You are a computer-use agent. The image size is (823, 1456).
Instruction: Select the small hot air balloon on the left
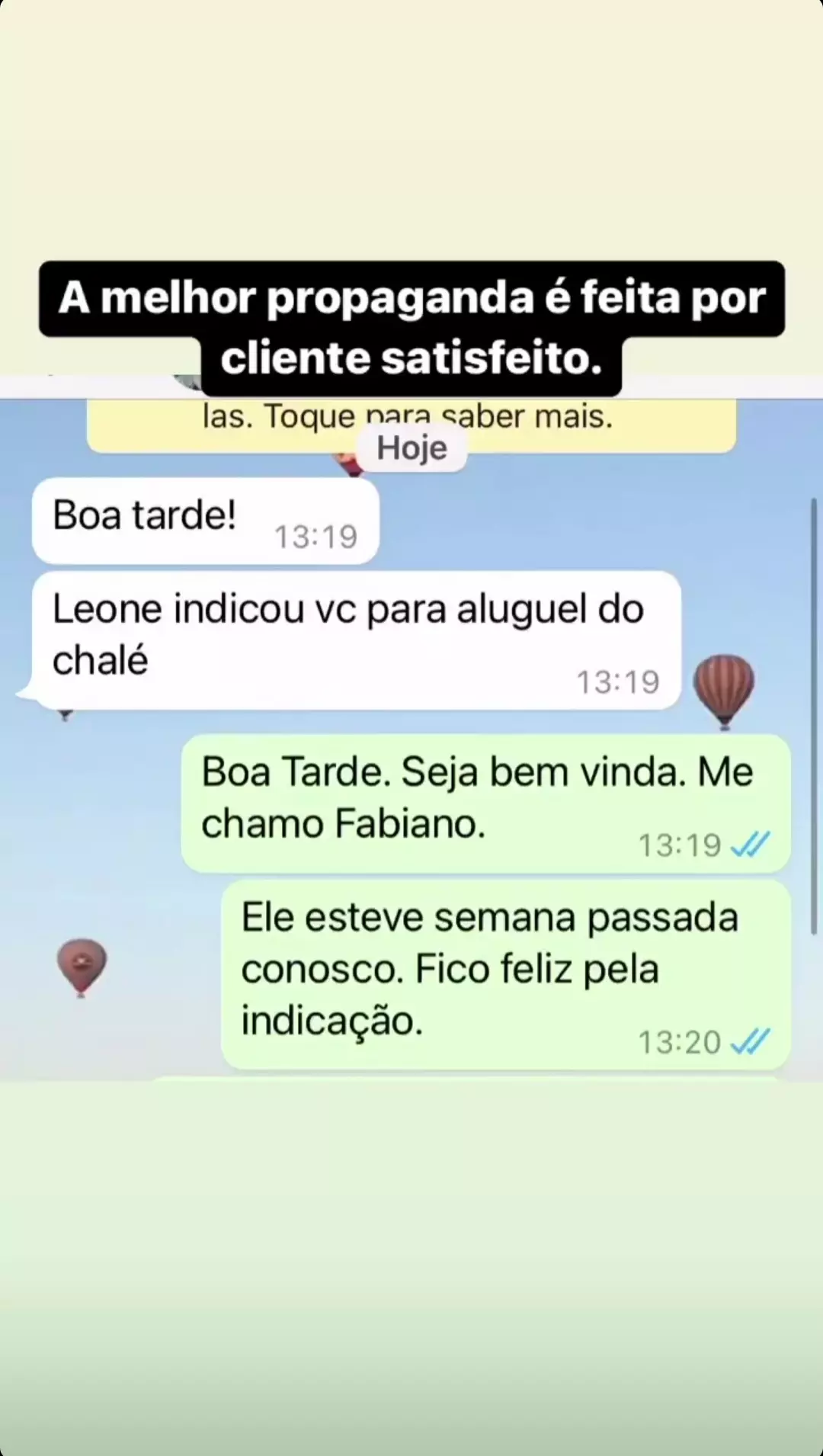click(81, 965)
